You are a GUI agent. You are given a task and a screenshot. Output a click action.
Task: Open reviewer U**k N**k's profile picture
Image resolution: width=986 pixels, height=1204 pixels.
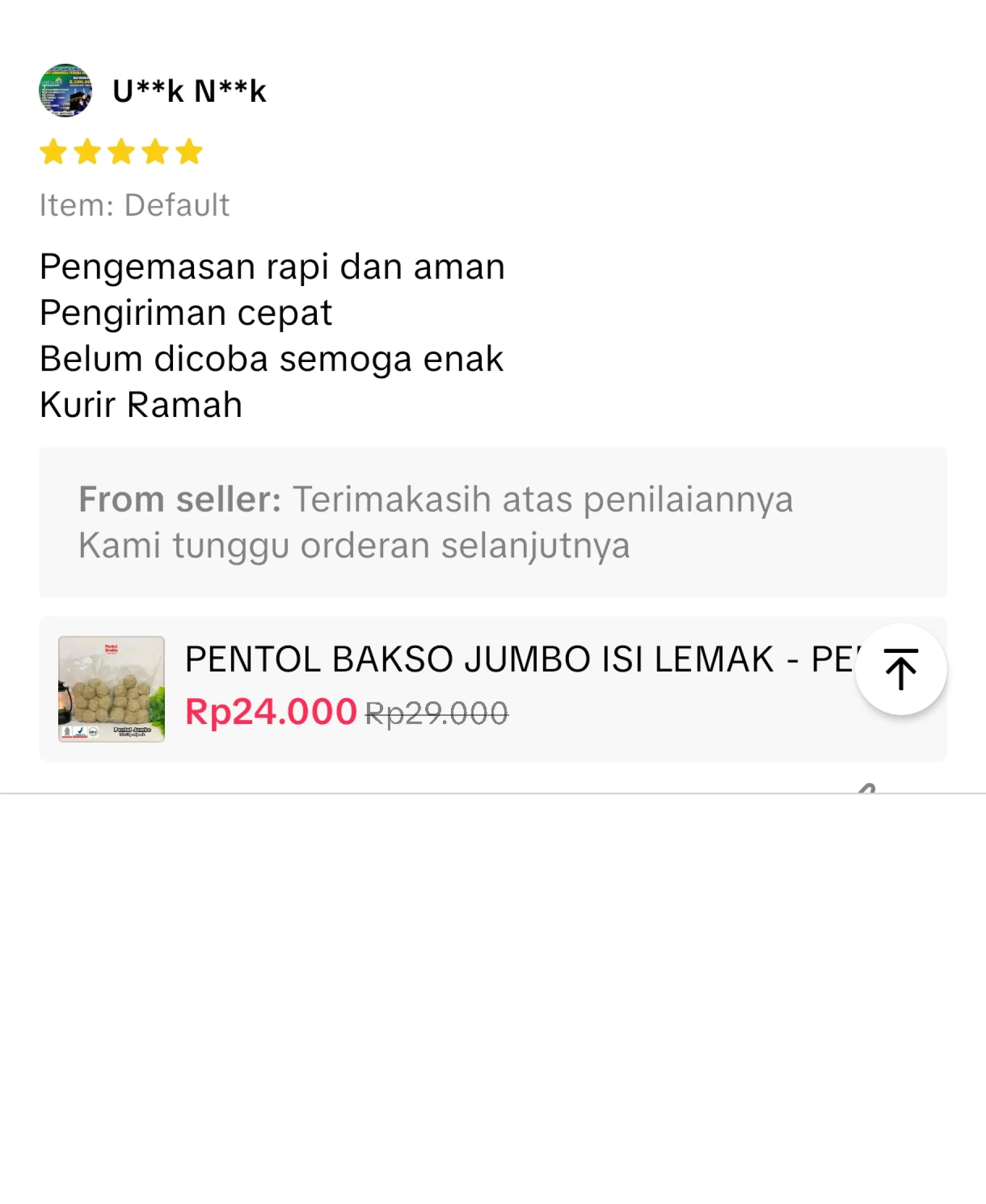pyautogui.click(x=65, y=91)
